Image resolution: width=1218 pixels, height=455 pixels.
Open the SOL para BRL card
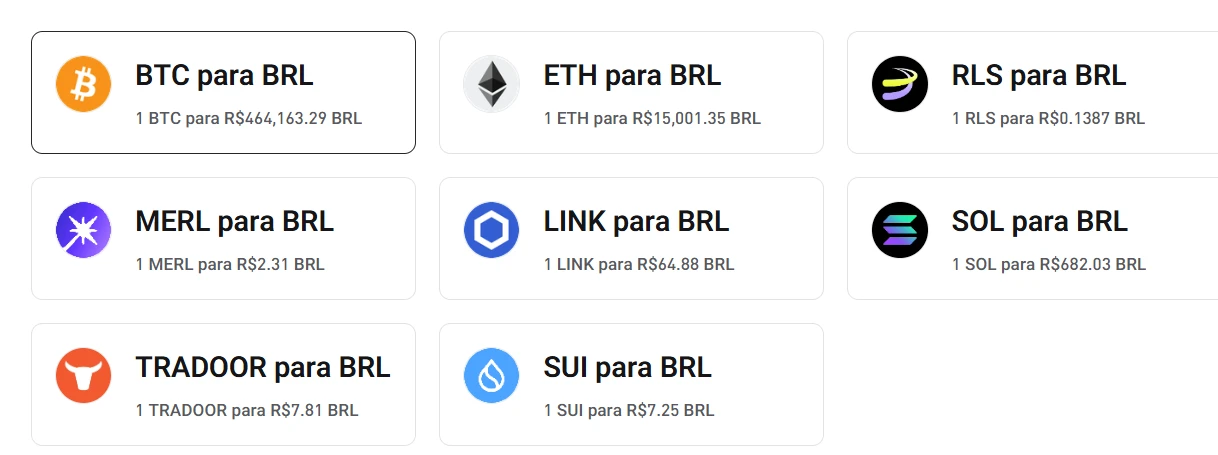(x=1033, y=238)
